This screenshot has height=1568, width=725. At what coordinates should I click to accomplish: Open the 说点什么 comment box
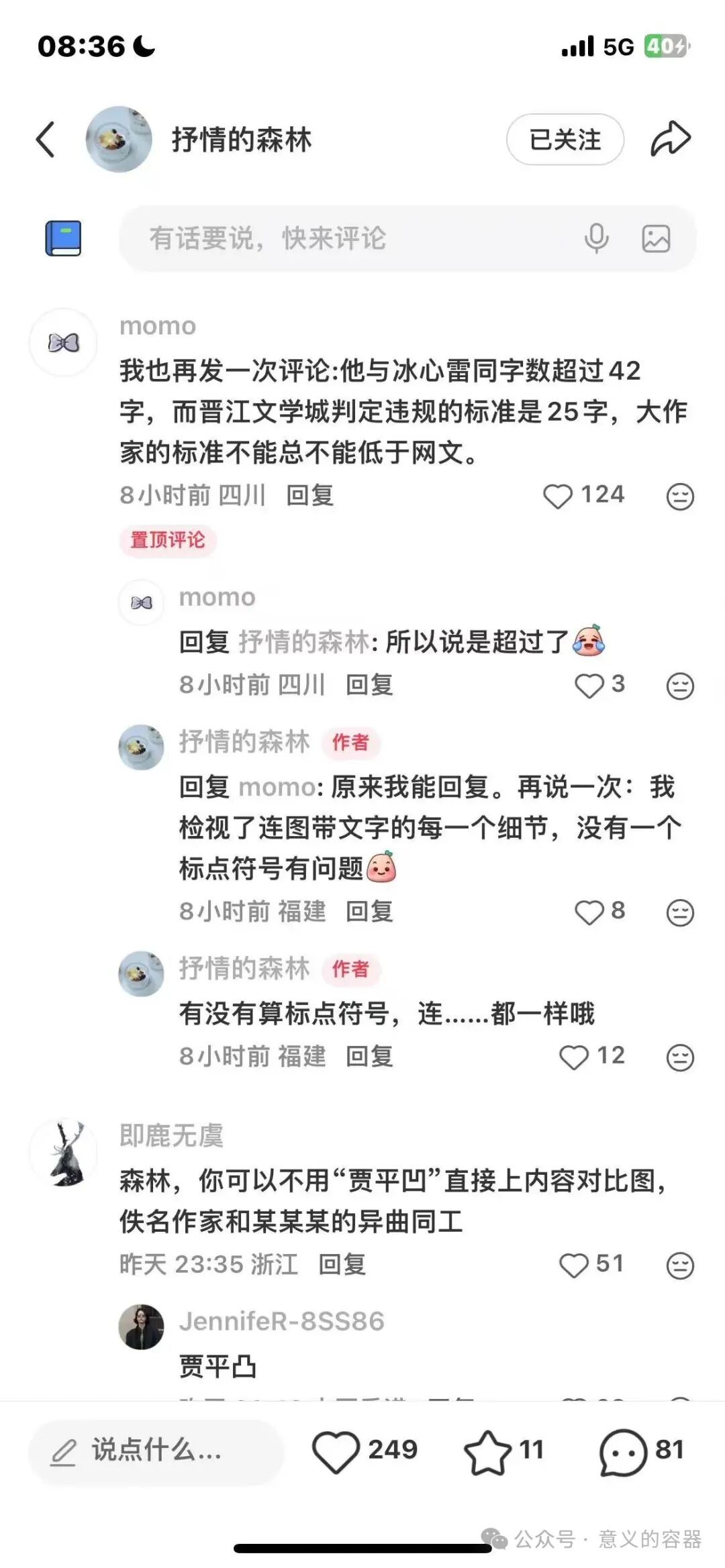(156, 1451)
